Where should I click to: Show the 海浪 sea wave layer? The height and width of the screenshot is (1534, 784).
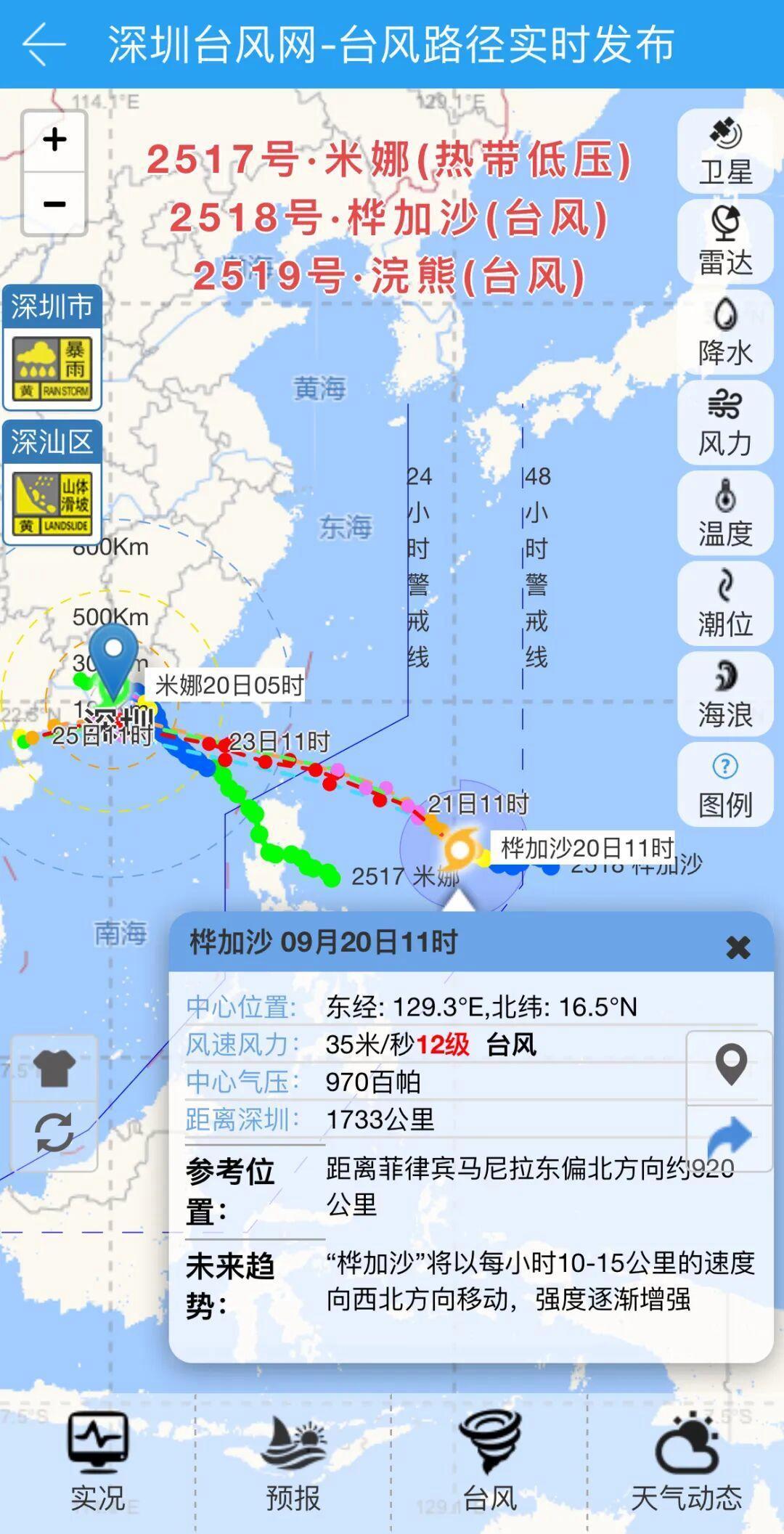(724, 694)
